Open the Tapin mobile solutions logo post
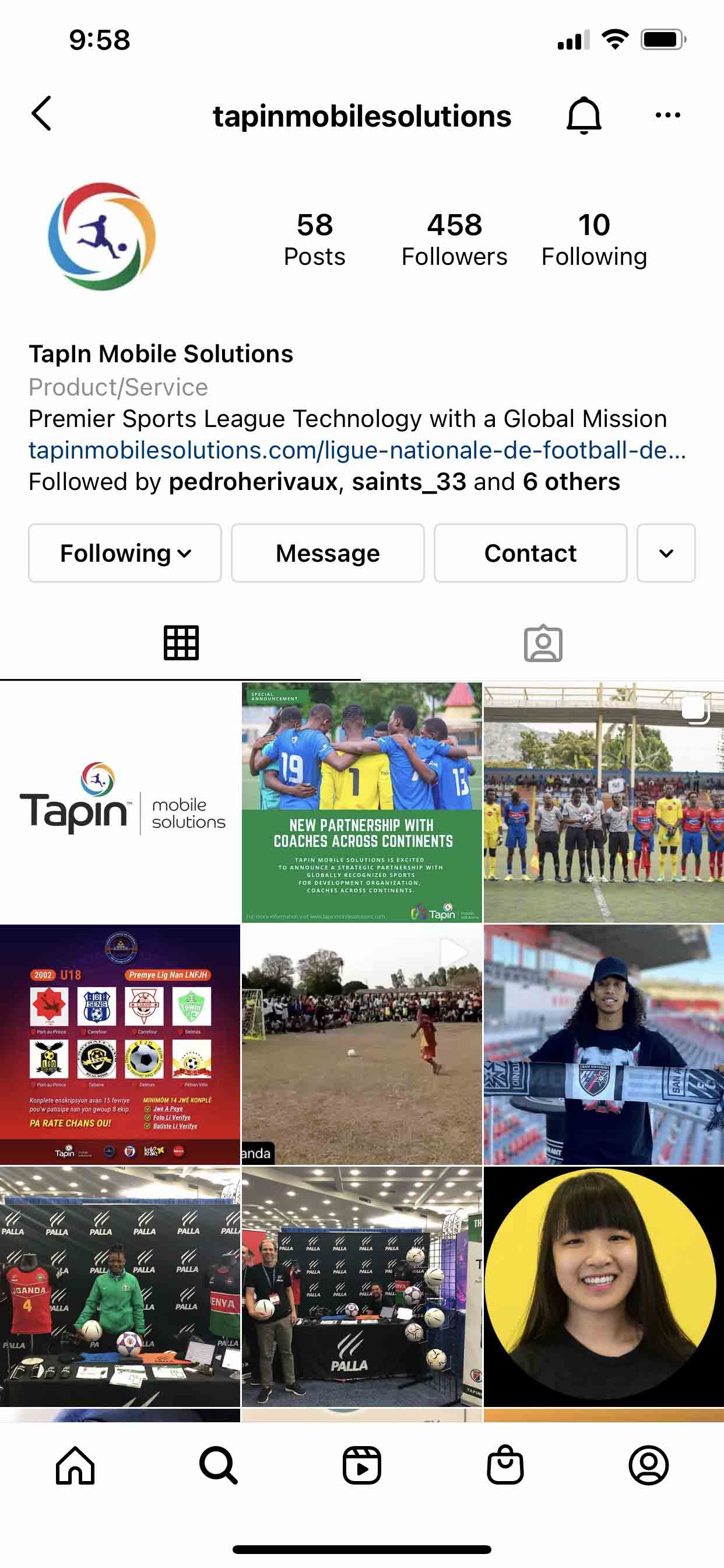724x1568 pixels. pos(120,801)
